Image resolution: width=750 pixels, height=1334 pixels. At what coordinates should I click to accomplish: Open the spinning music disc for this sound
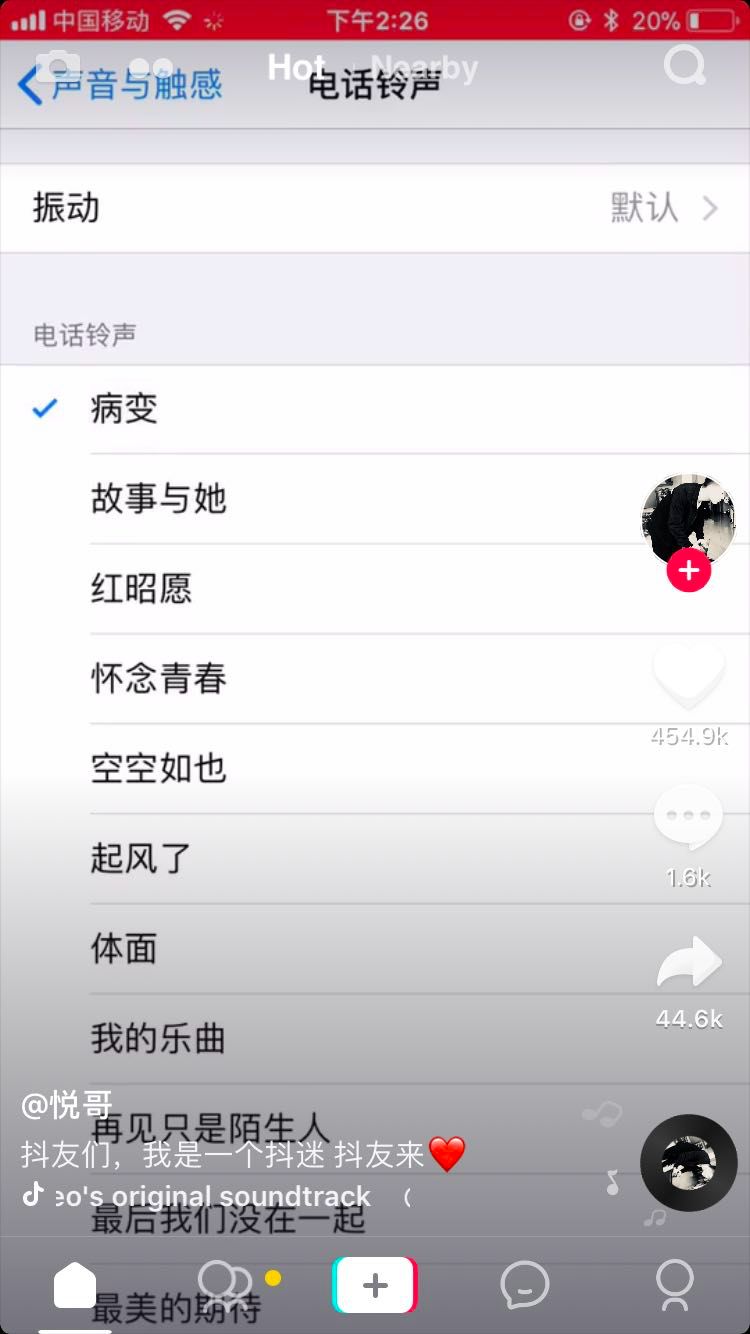(x=688, y=1163)
